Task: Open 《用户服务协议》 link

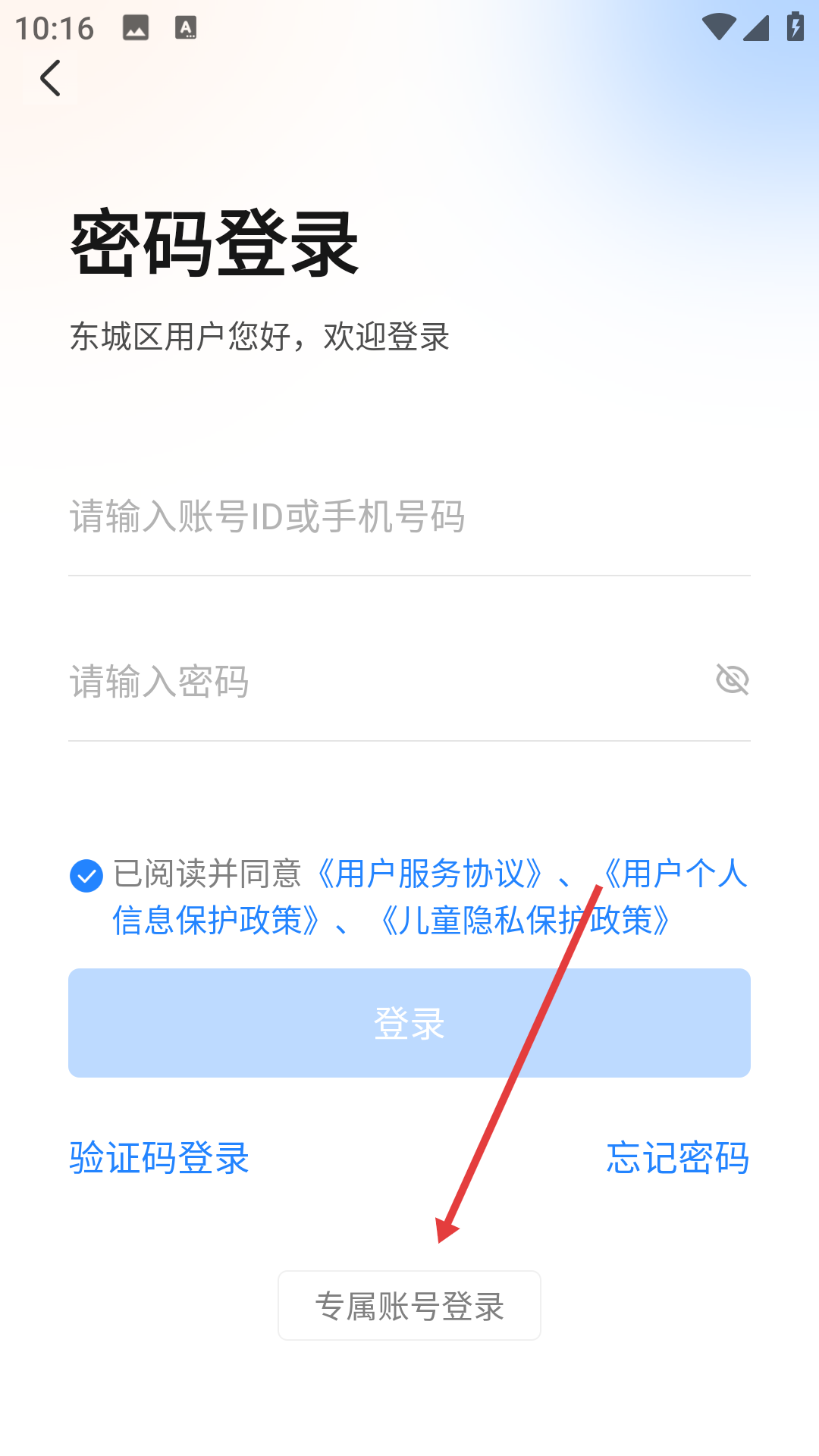Action: point(429,874)
